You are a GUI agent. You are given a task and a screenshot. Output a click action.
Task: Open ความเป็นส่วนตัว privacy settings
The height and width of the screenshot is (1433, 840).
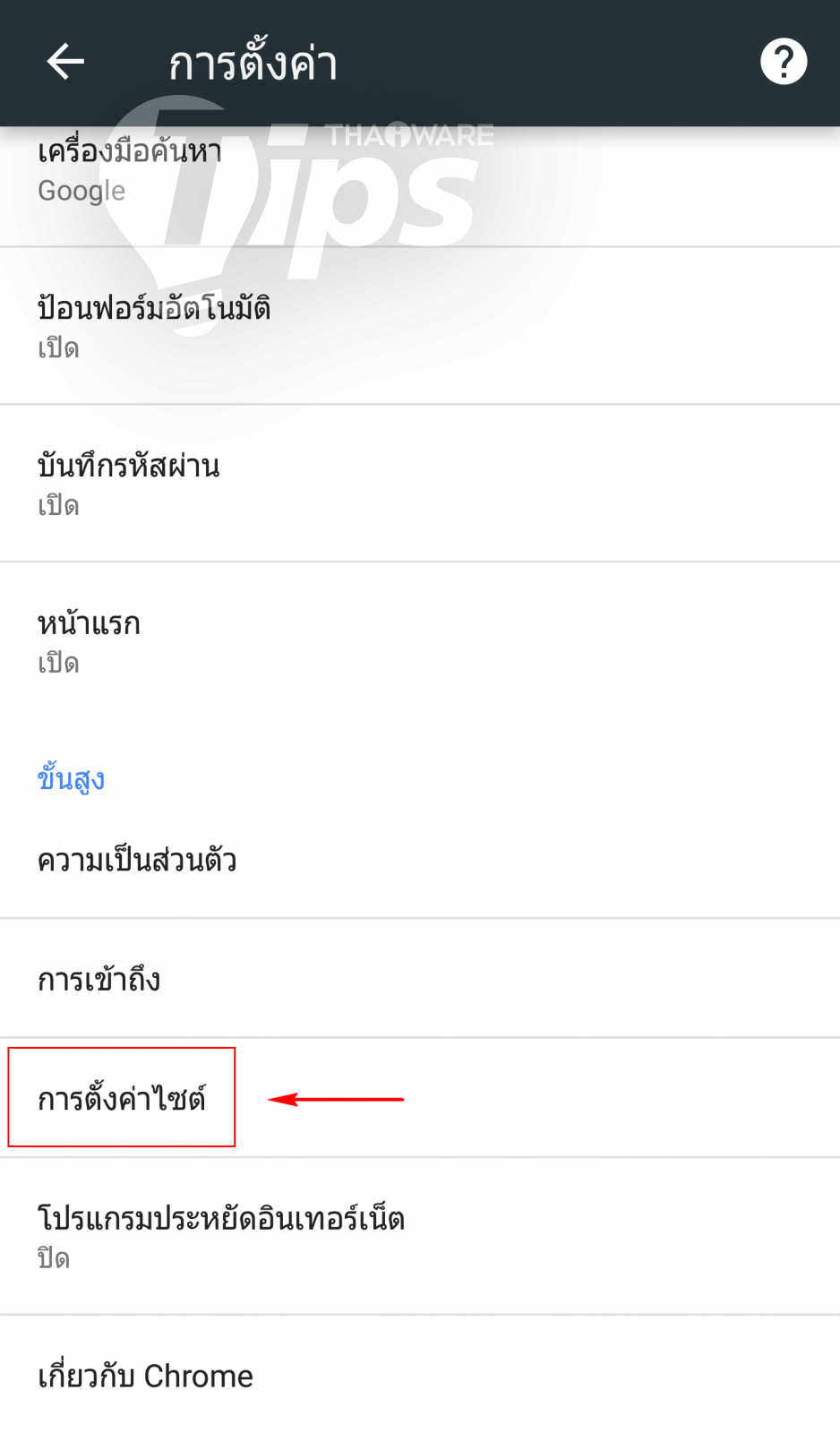[x=137, y=861]
